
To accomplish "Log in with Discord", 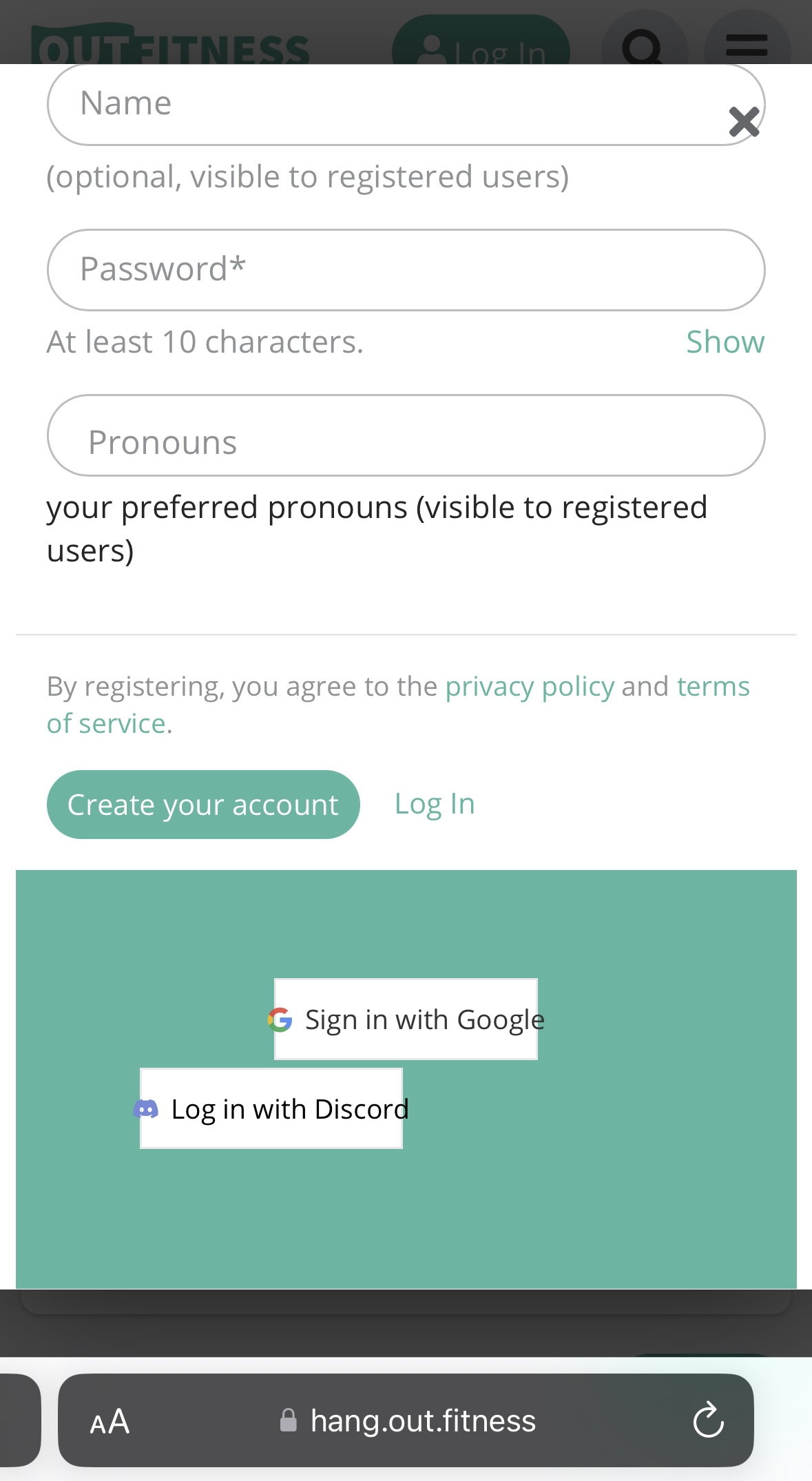I will (x=271, y=1109).
